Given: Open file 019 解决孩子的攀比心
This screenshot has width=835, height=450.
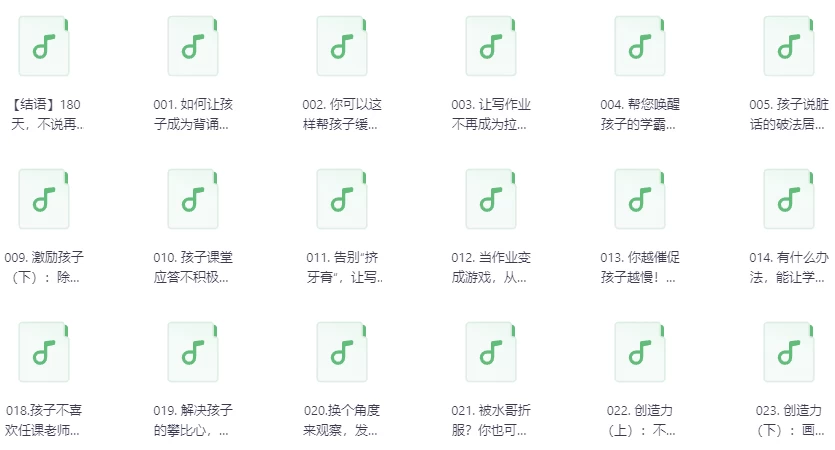Looking at the screenshot, I should 193,353.
